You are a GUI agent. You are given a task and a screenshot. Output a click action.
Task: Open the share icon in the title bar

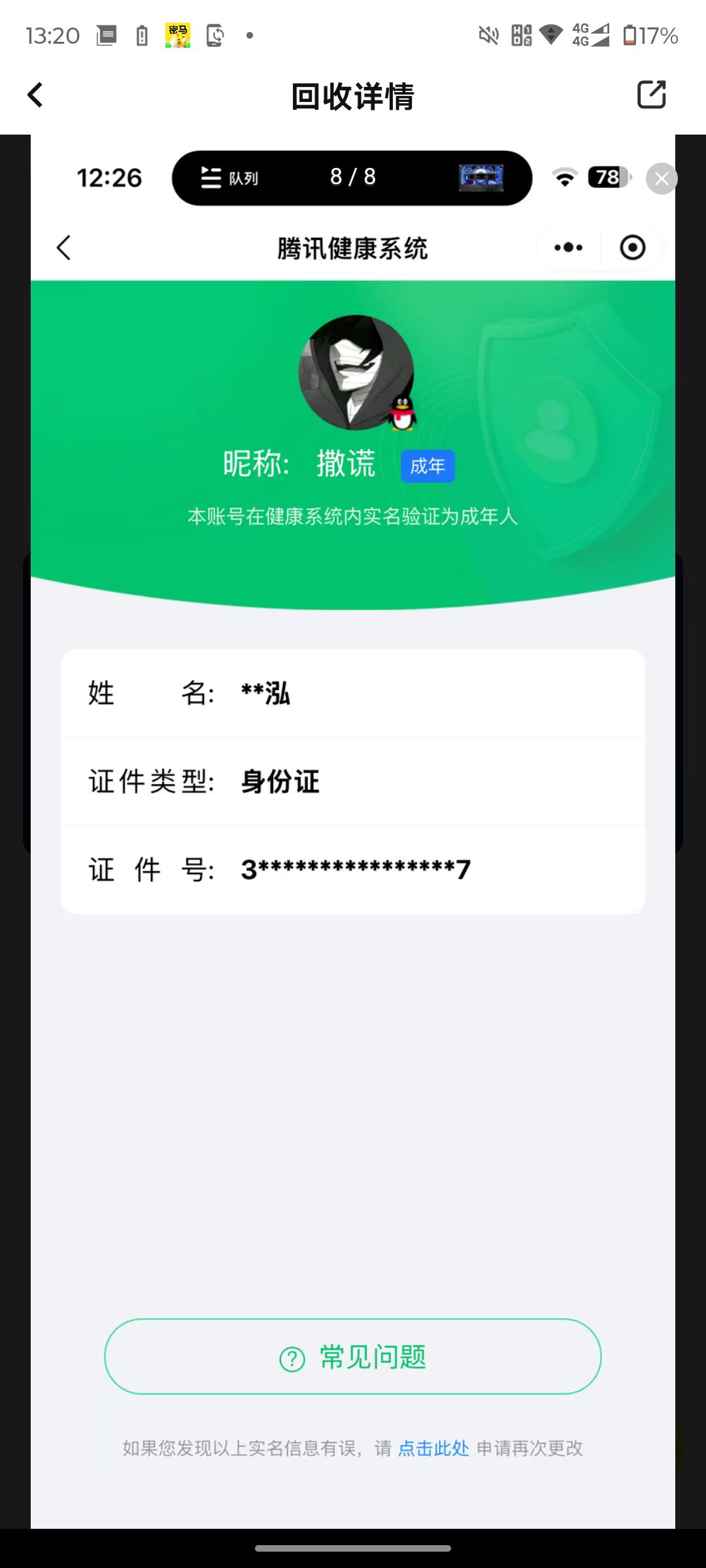pyautogui.click(x=651, y=95)
